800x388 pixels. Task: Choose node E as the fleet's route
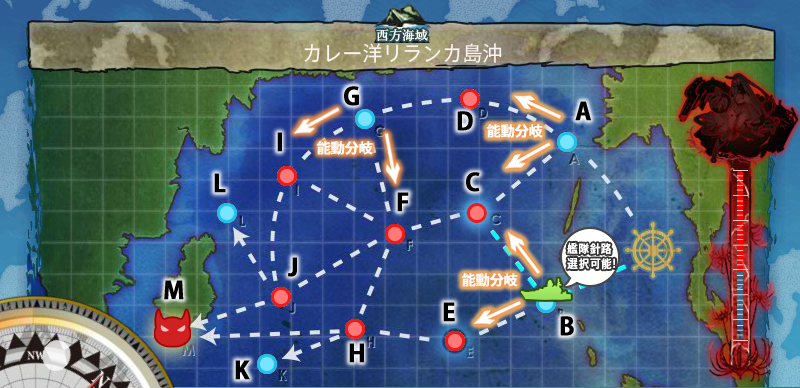pos(453,340)
